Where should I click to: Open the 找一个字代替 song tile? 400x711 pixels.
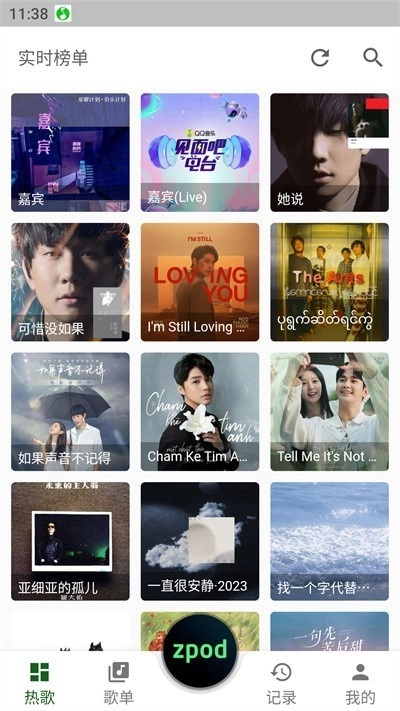(330, 541)
